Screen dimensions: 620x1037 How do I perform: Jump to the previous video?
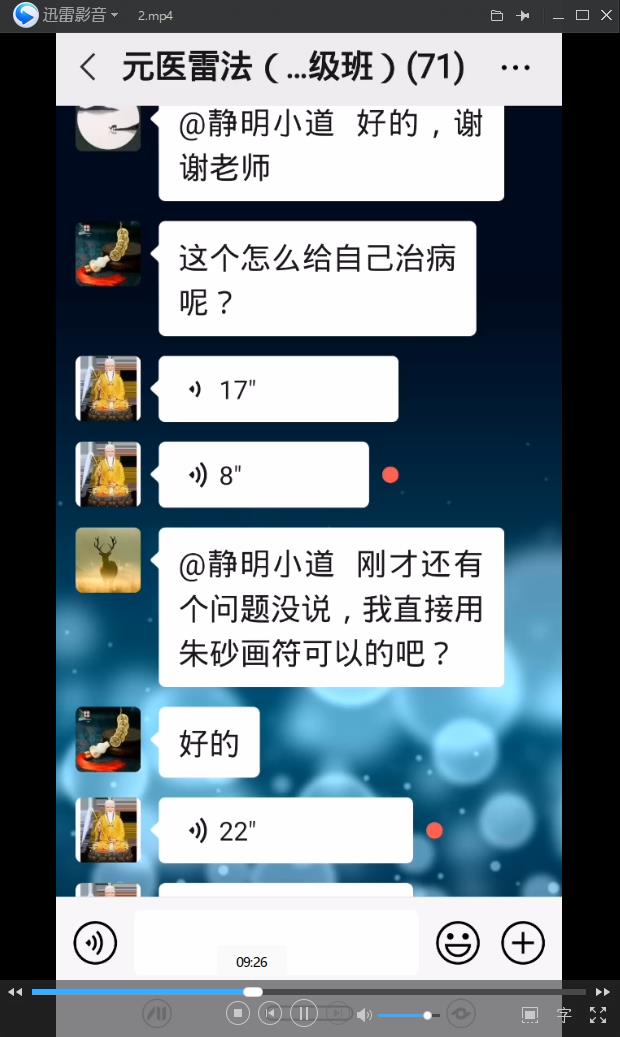point(270,1013)
